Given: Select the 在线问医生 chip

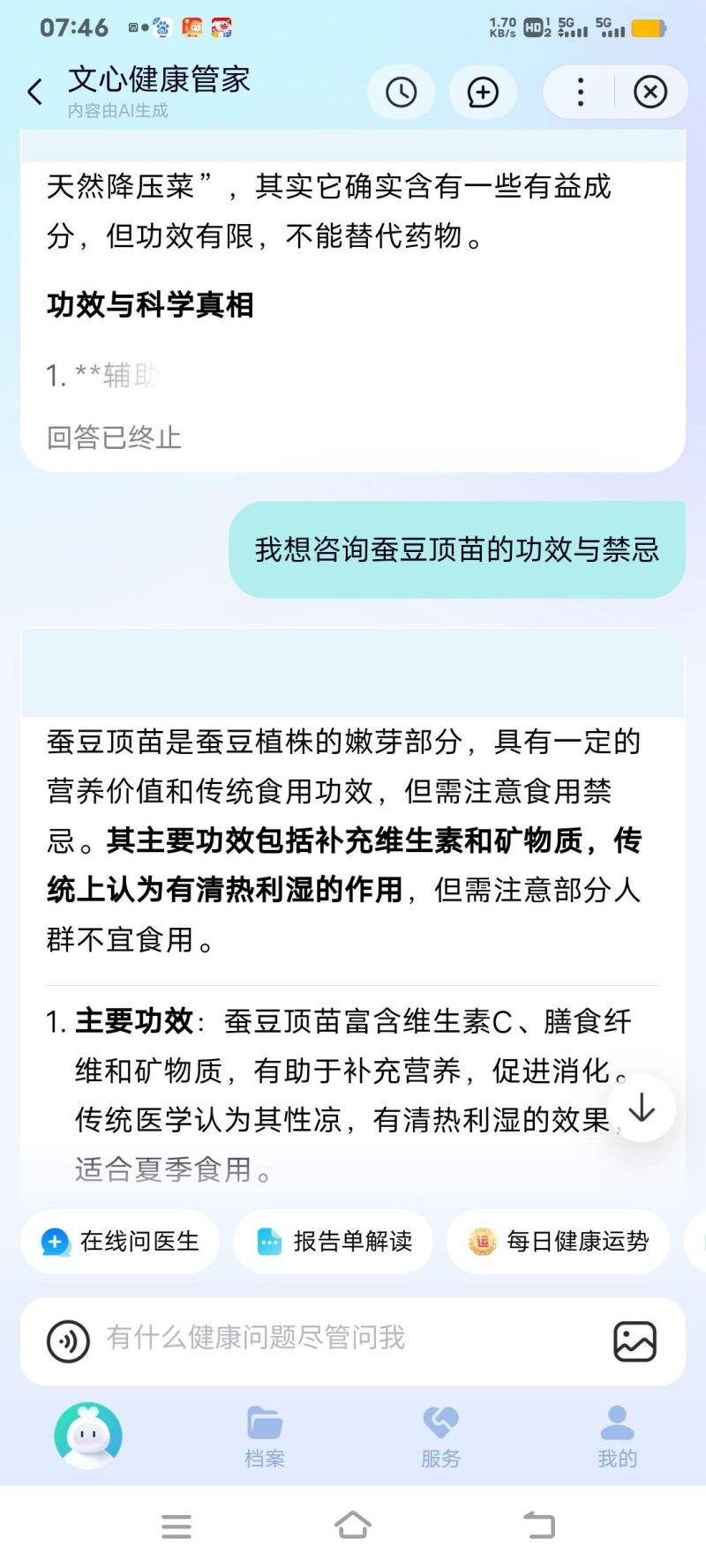Looking at the screenshot, I should pos(121,1242).
